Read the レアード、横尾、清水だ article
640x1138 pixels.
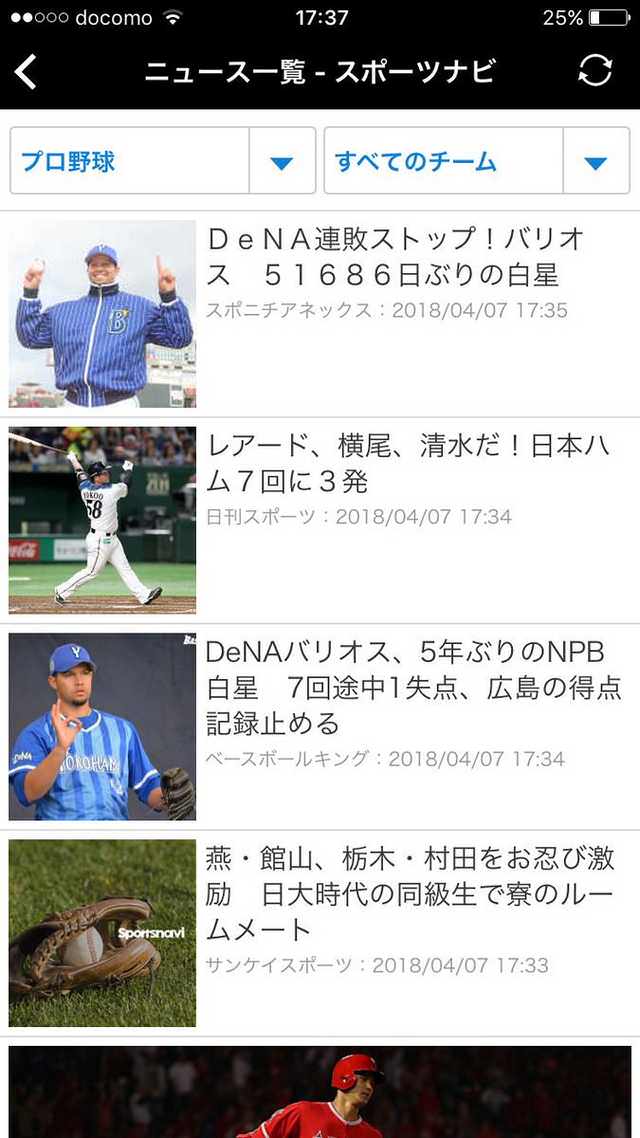[x=408, y=464]
